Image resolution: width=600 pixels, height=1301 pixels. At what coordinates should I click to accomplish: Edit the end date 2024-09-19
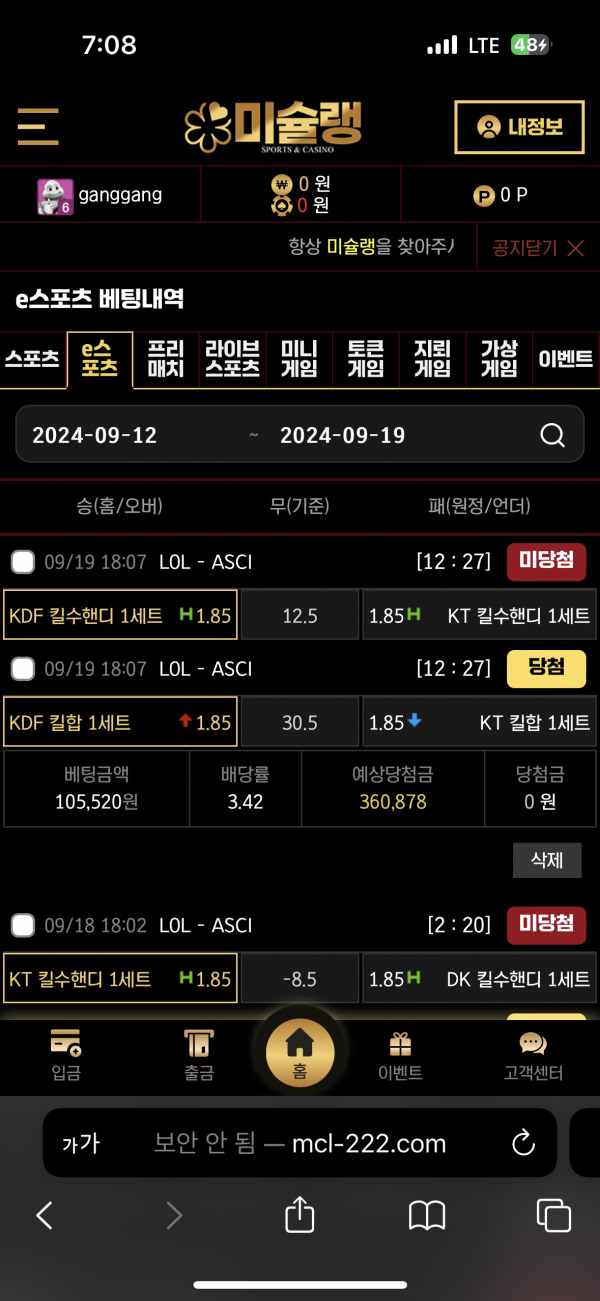pos(343,435)
